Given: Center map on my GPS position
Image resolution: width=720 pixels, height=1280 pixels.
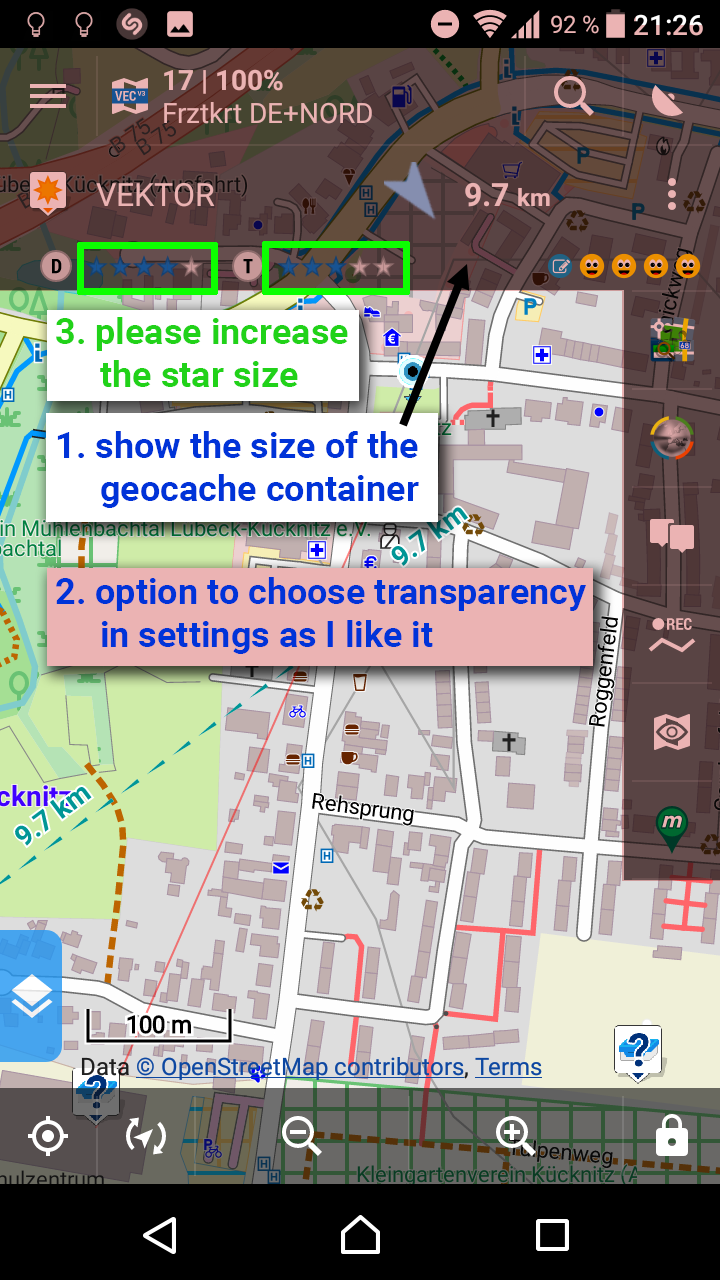Looking at the screenshot, I should 47,1137.
